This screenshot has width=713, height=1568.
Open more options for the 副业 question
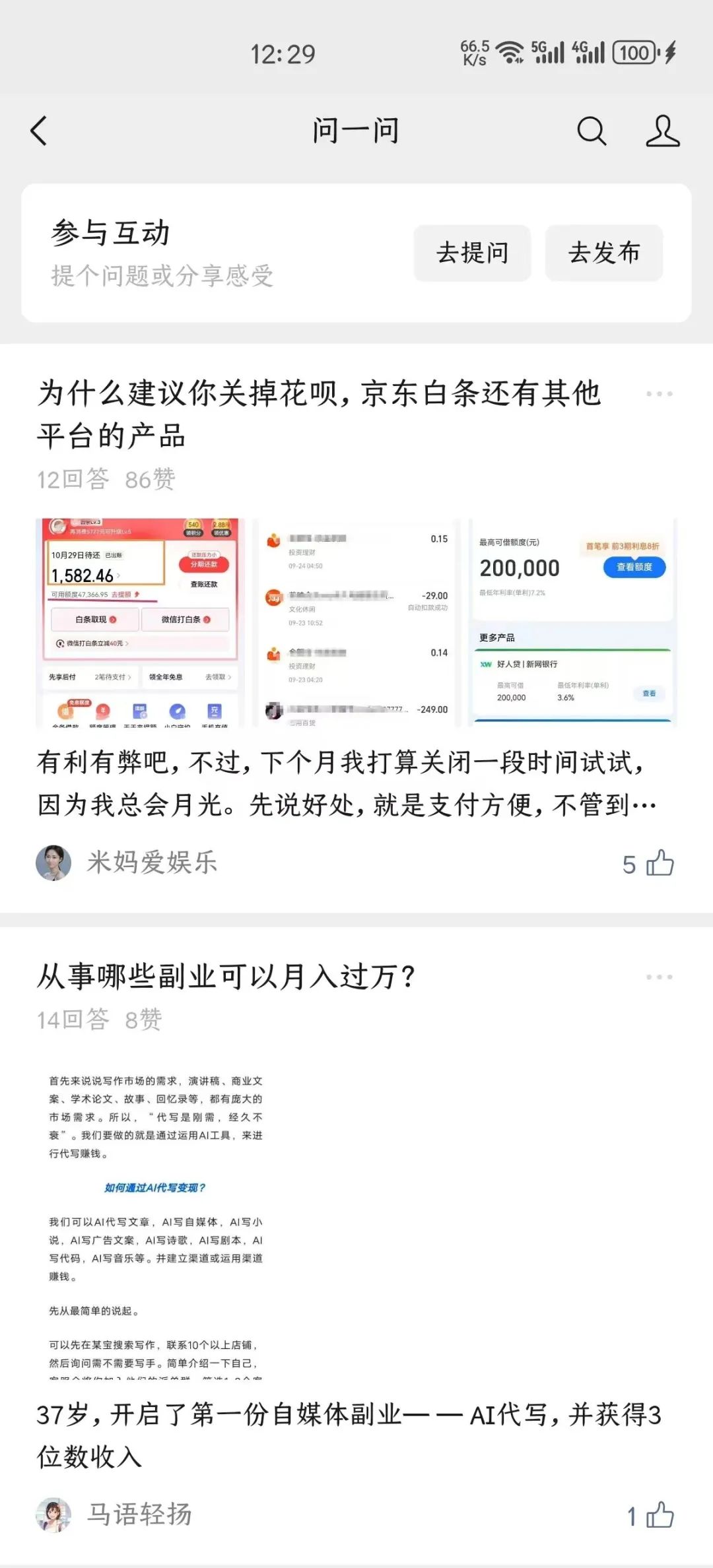(x=659, y=977)
